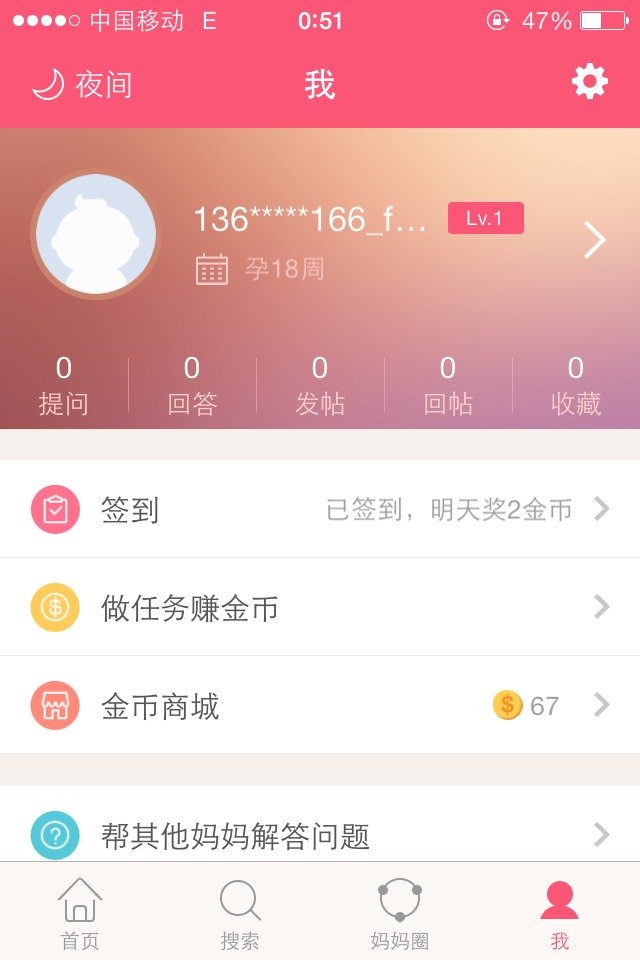640x960 pixels.
Task: View my 提问 questions
Action: pos(64,386)
